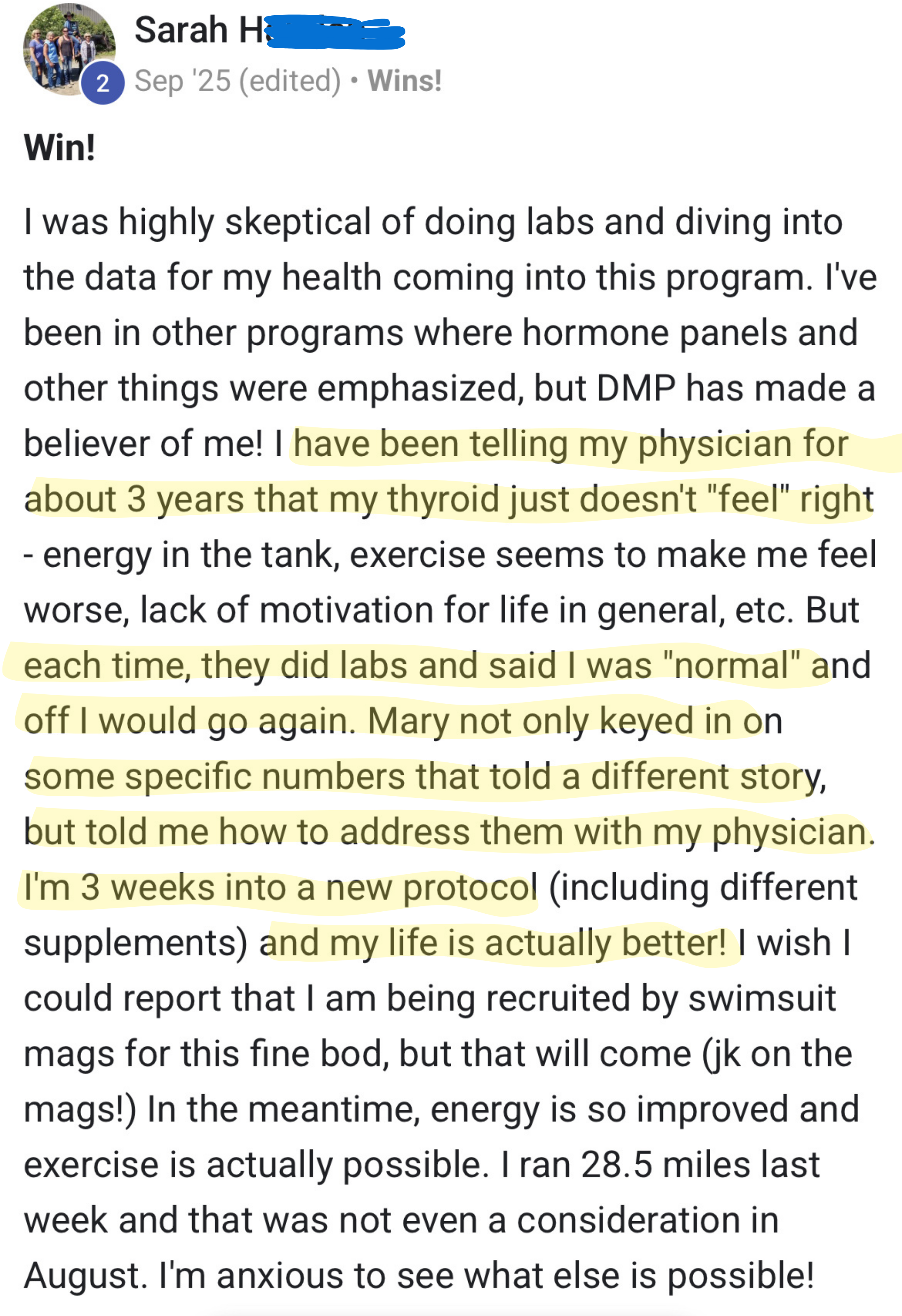Open the Wins! category
The image size is (902, 1316).
(404, 80)
